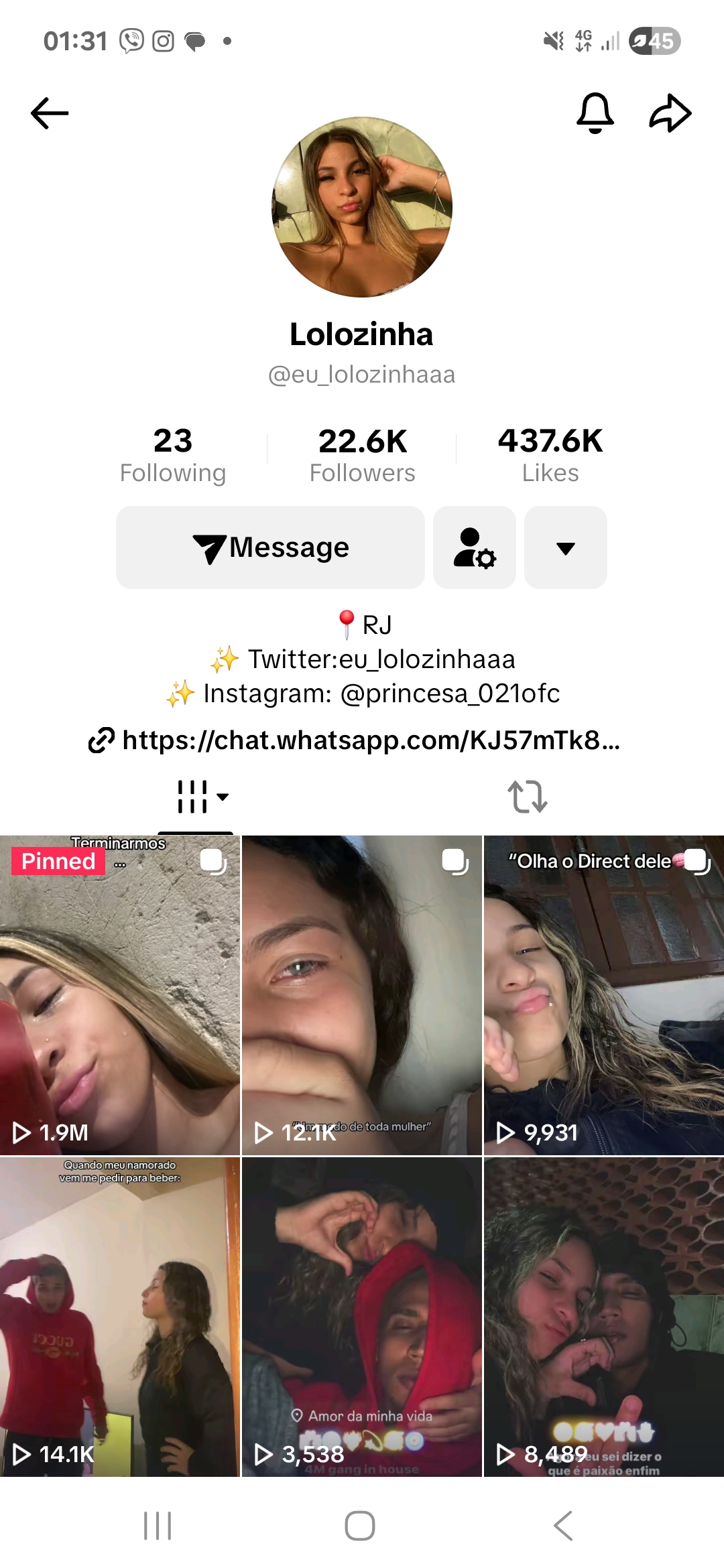The width and height of the screenshot is (724, 1568).
Task: Share this profile
Action: 670,113
